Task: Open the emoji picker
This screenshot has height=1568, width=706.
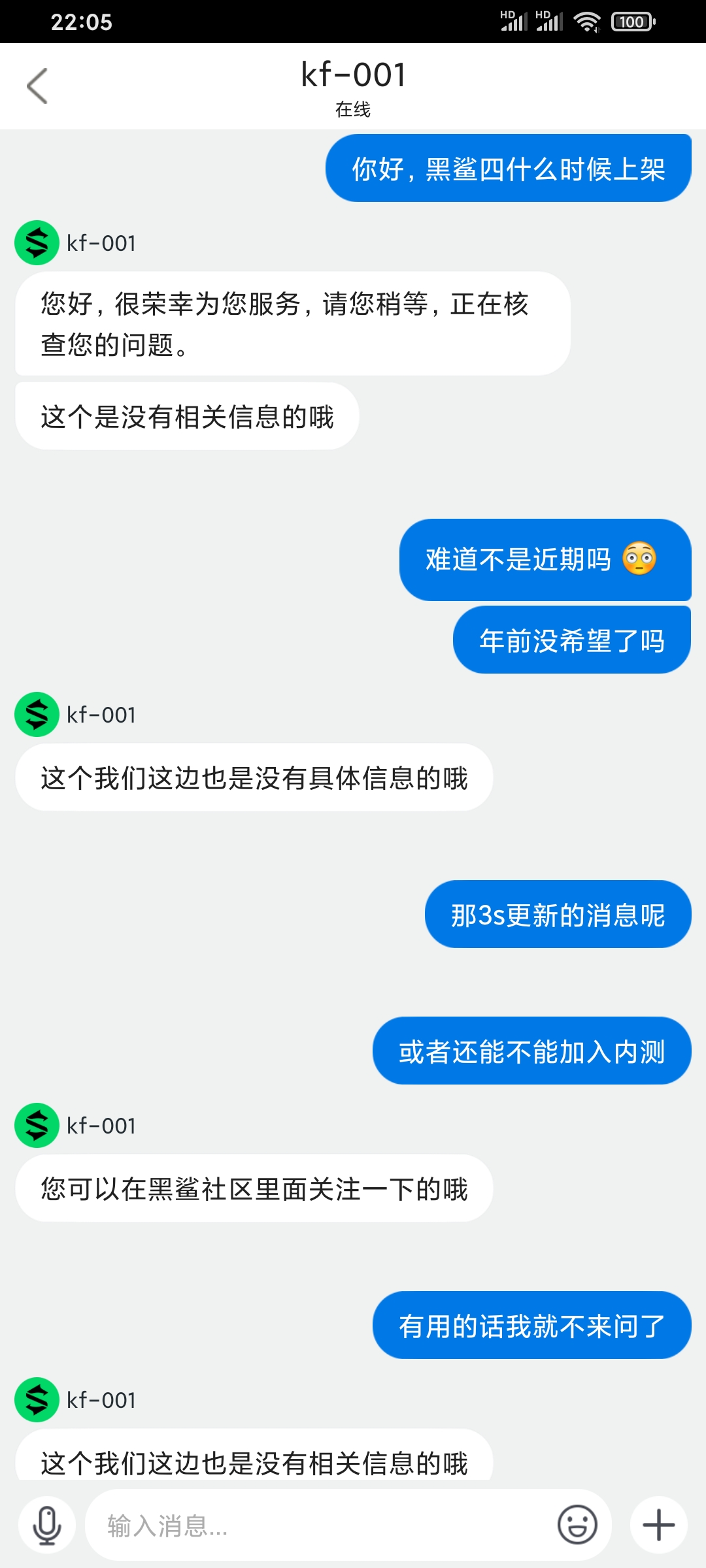Action: pyautogui.click(x=577, y=1526)
